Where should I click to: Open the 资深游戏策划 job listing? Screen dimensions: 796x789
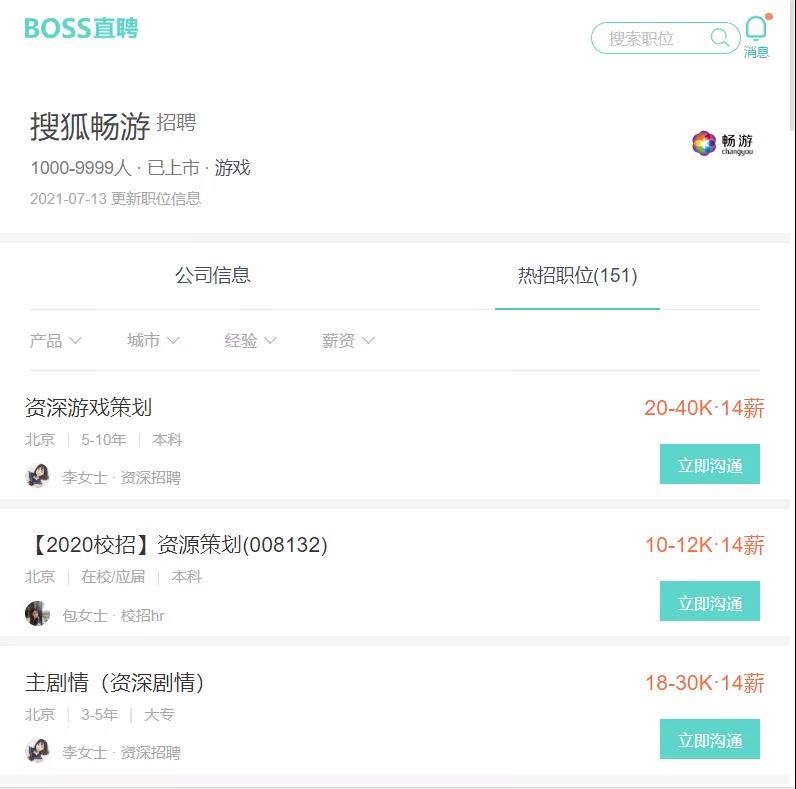coord(88,408)
